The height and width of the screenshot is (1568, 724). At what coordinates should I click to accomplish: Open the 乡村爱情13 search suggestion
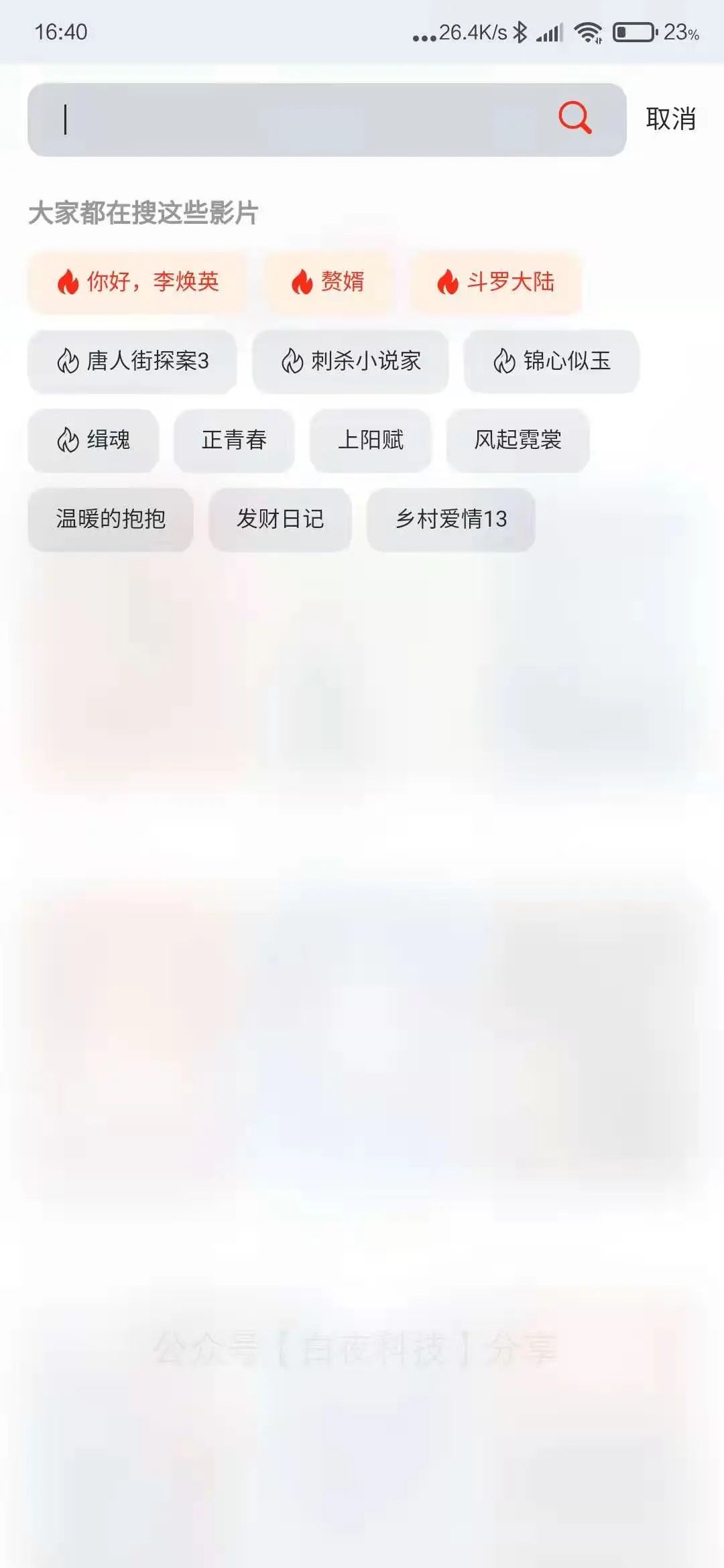point(451,519)
